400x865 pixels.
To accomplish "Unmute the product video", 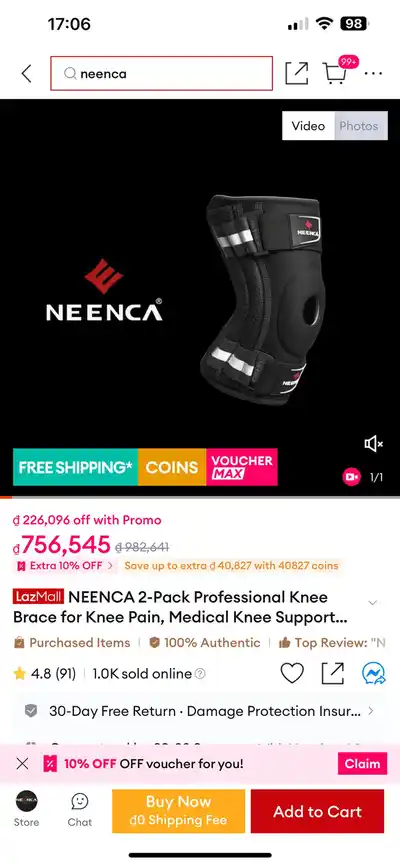I will pos(374,444).
